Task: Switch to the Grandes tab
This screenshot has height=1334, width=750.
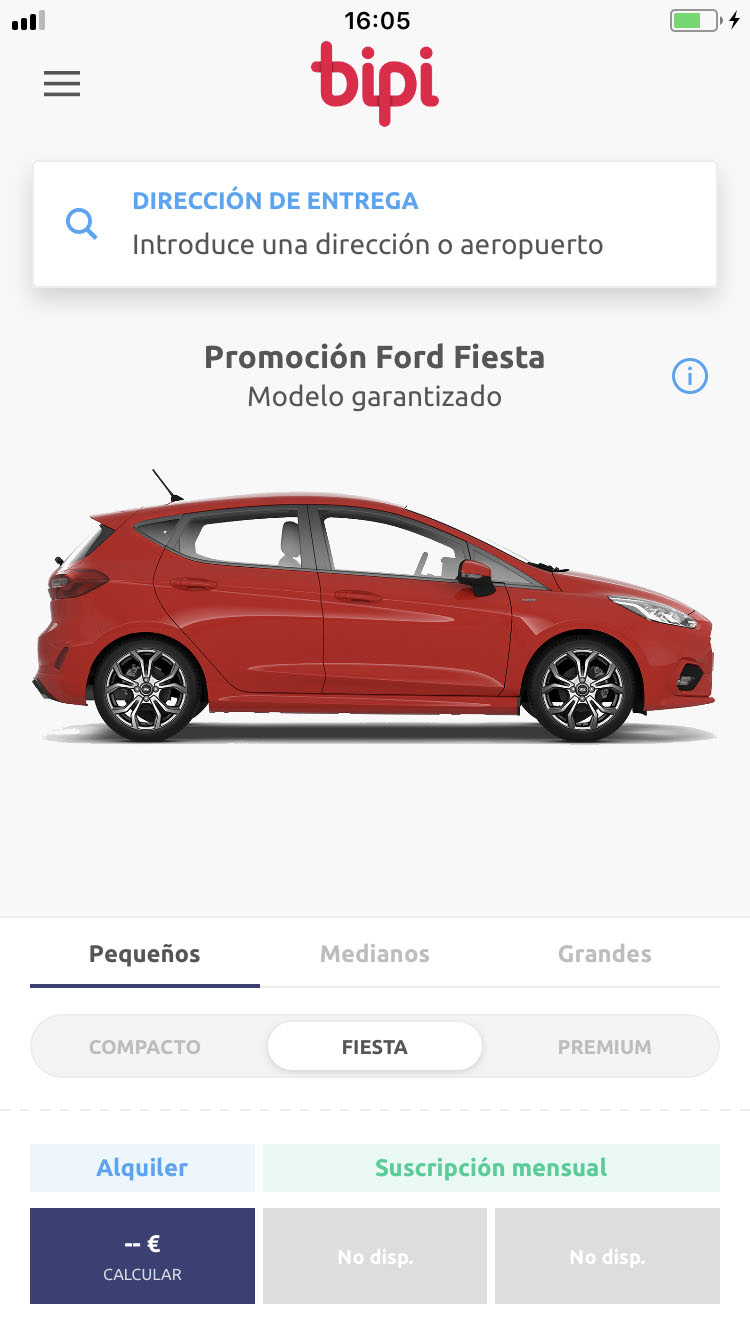Action: (x=604, y=954)
